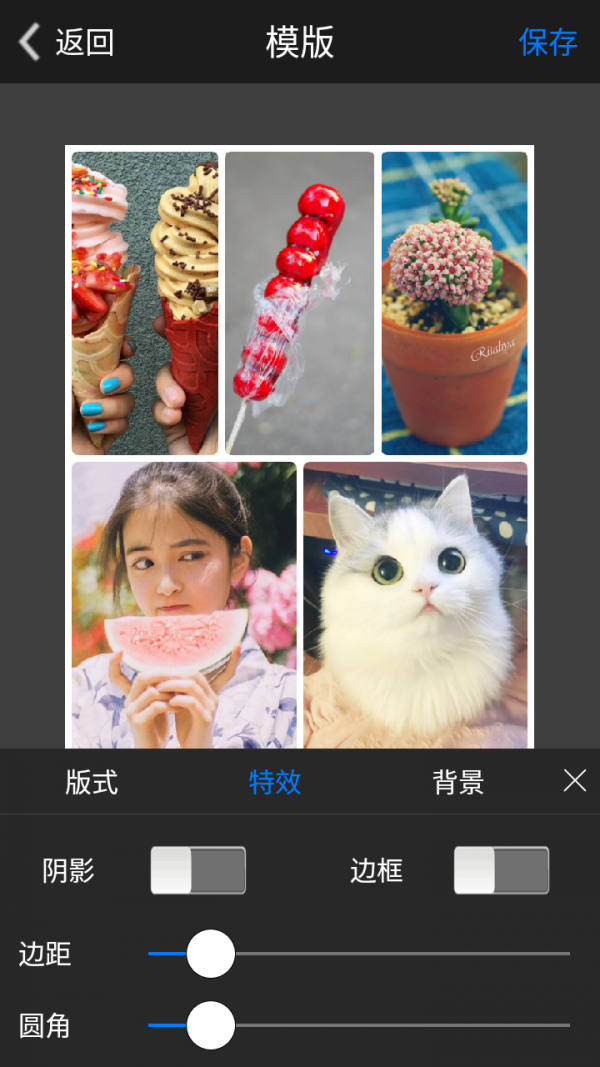Save the collage with 保存
Screen dimensions: 600x1067
click(548, 42)
